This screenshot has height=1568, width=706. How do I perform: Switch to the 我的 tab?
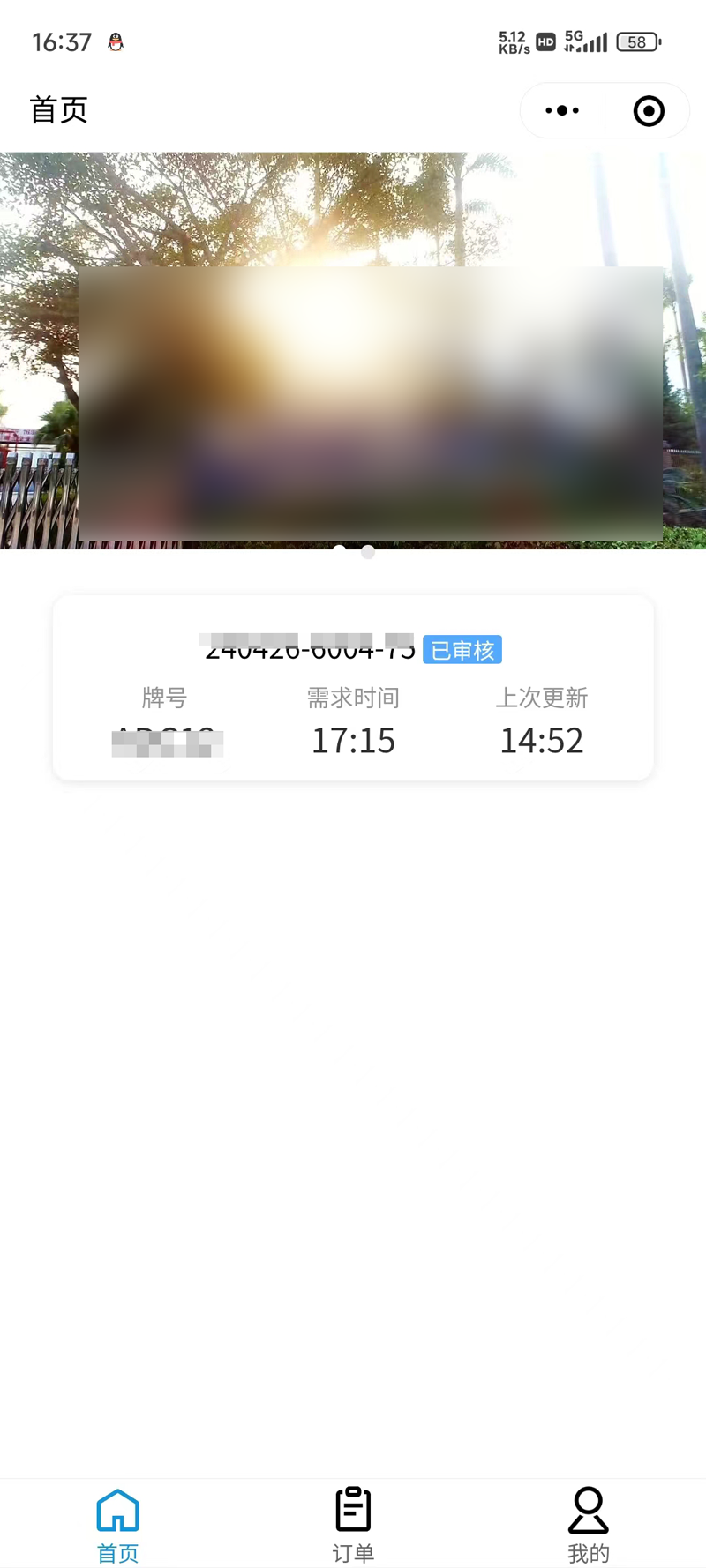[588, 1524]
